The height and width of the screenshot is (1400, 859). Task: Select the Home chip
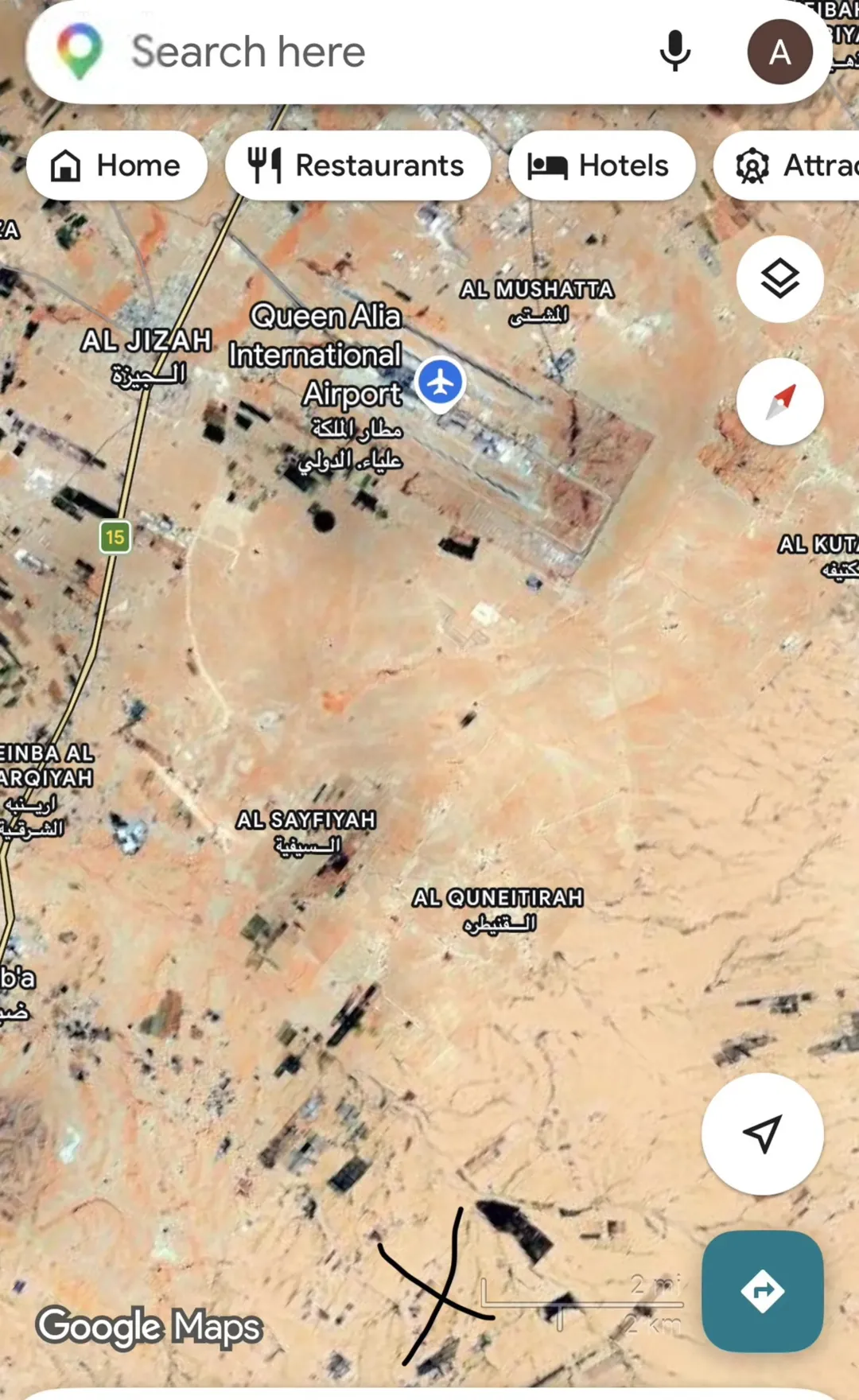(x=117, y=165)
